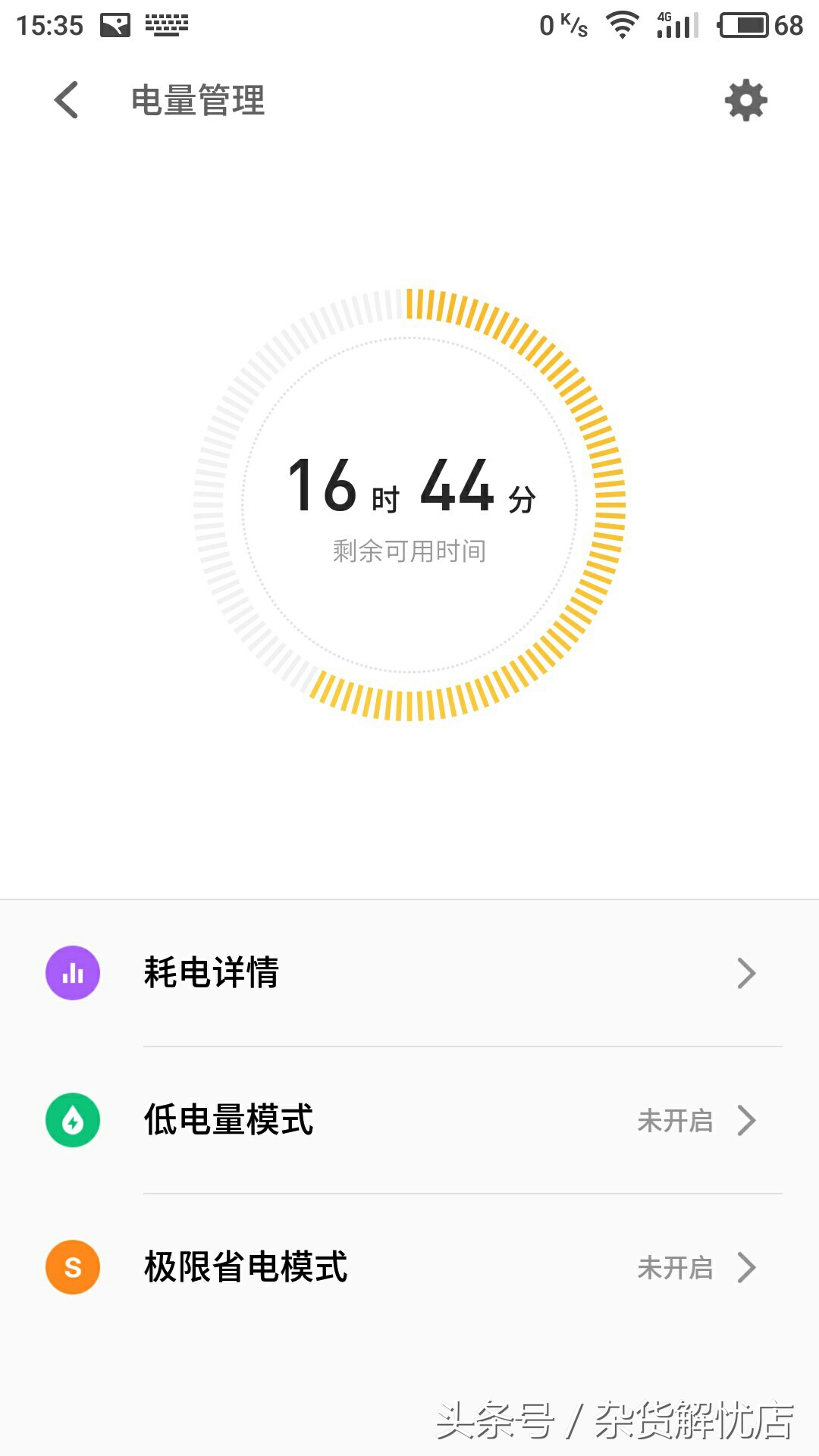The width and height of the screenshot is (819, 1456).
Task: Tap the Wi-Fi icon in the status bar
Action: pos(622,25)
